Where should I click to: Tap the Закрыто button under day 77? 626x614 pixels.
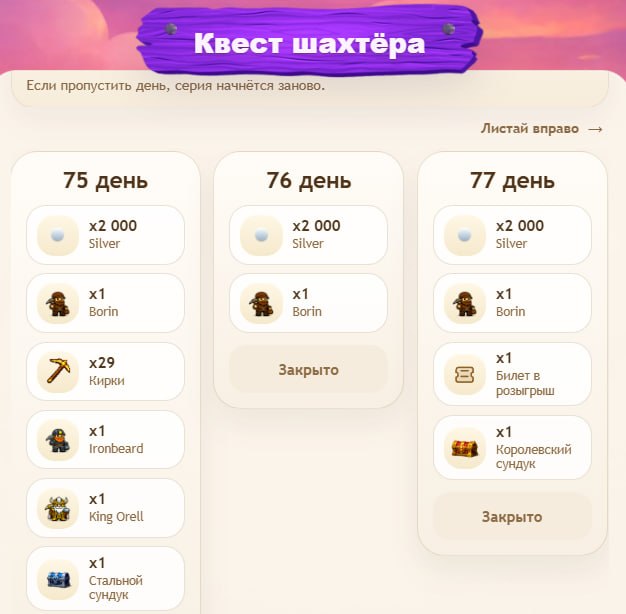click(512, 517)
